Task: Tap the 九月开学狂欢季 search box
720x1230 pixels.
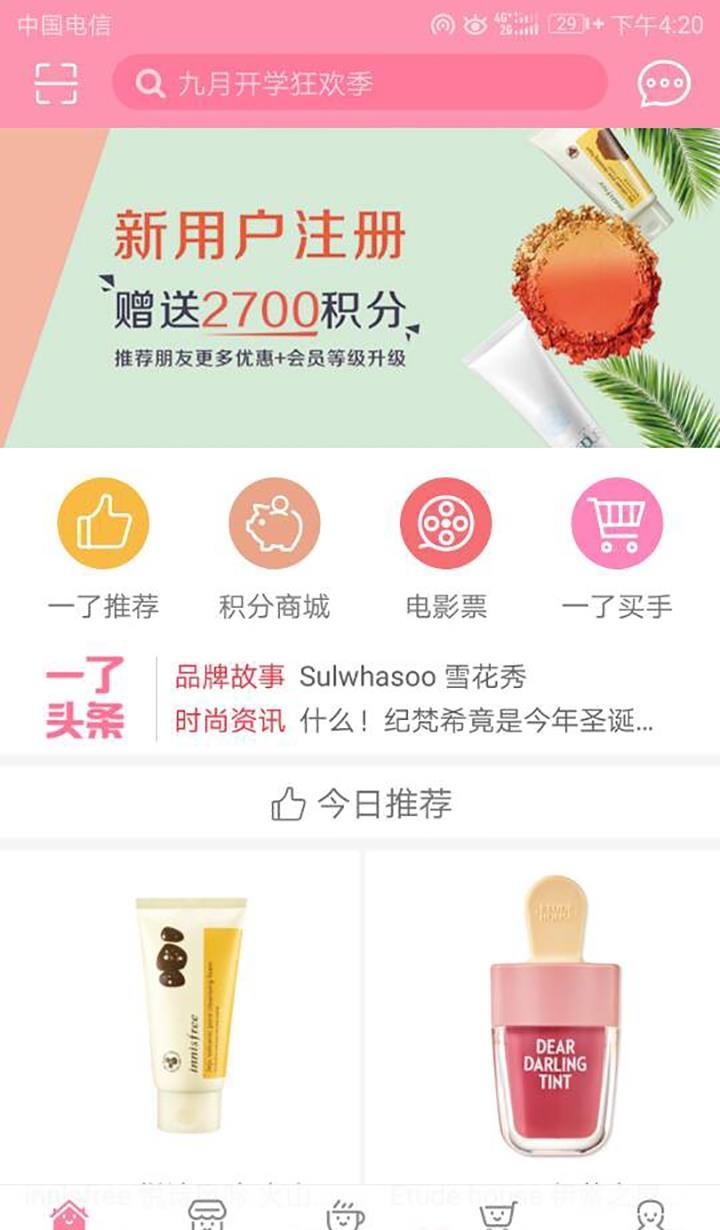Action: coord(360,83)
